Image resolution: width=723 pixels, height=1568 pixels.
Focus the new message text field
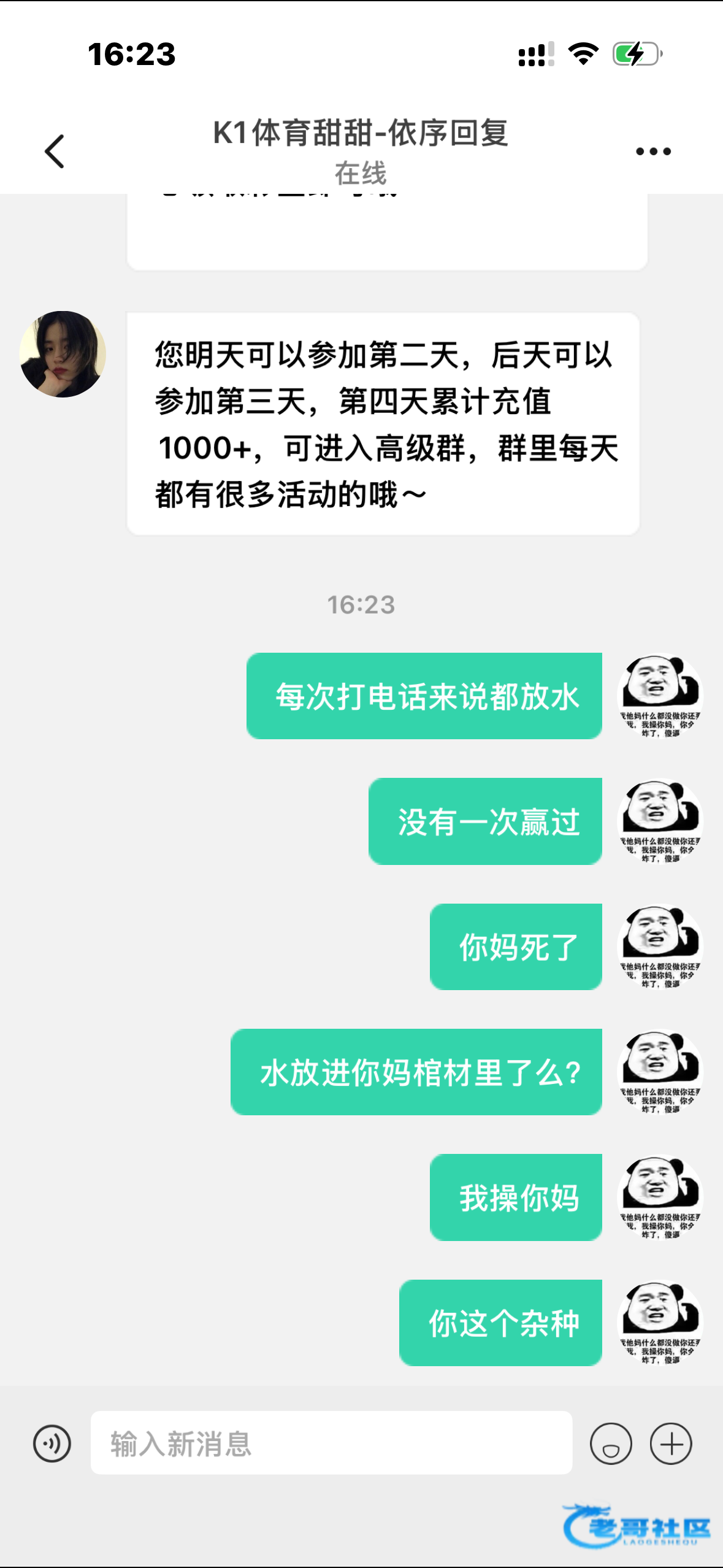pyautogui.click(x=331, y=1443)
